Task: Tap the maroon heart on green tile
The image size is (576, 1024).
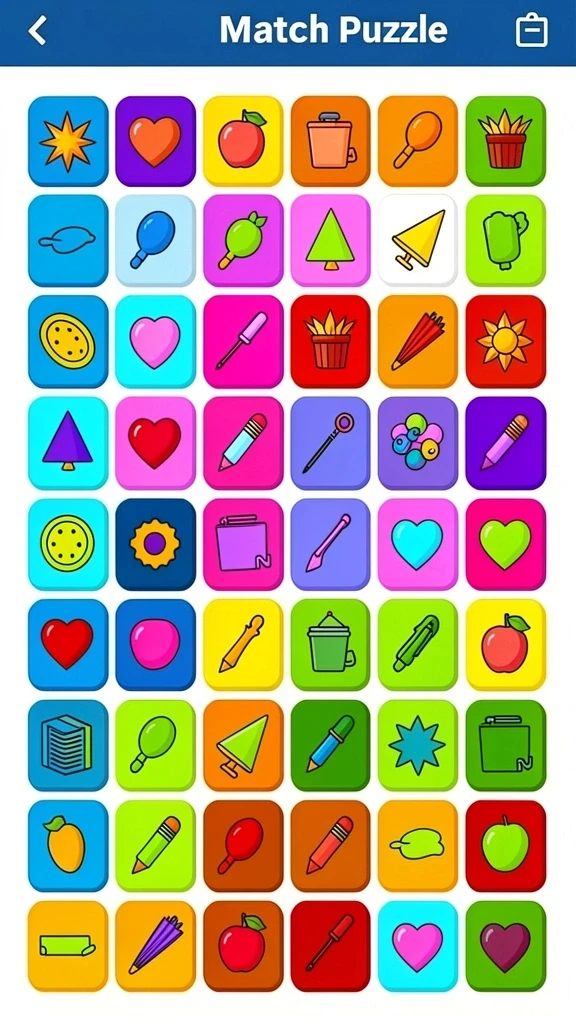Action: (505, 946)
